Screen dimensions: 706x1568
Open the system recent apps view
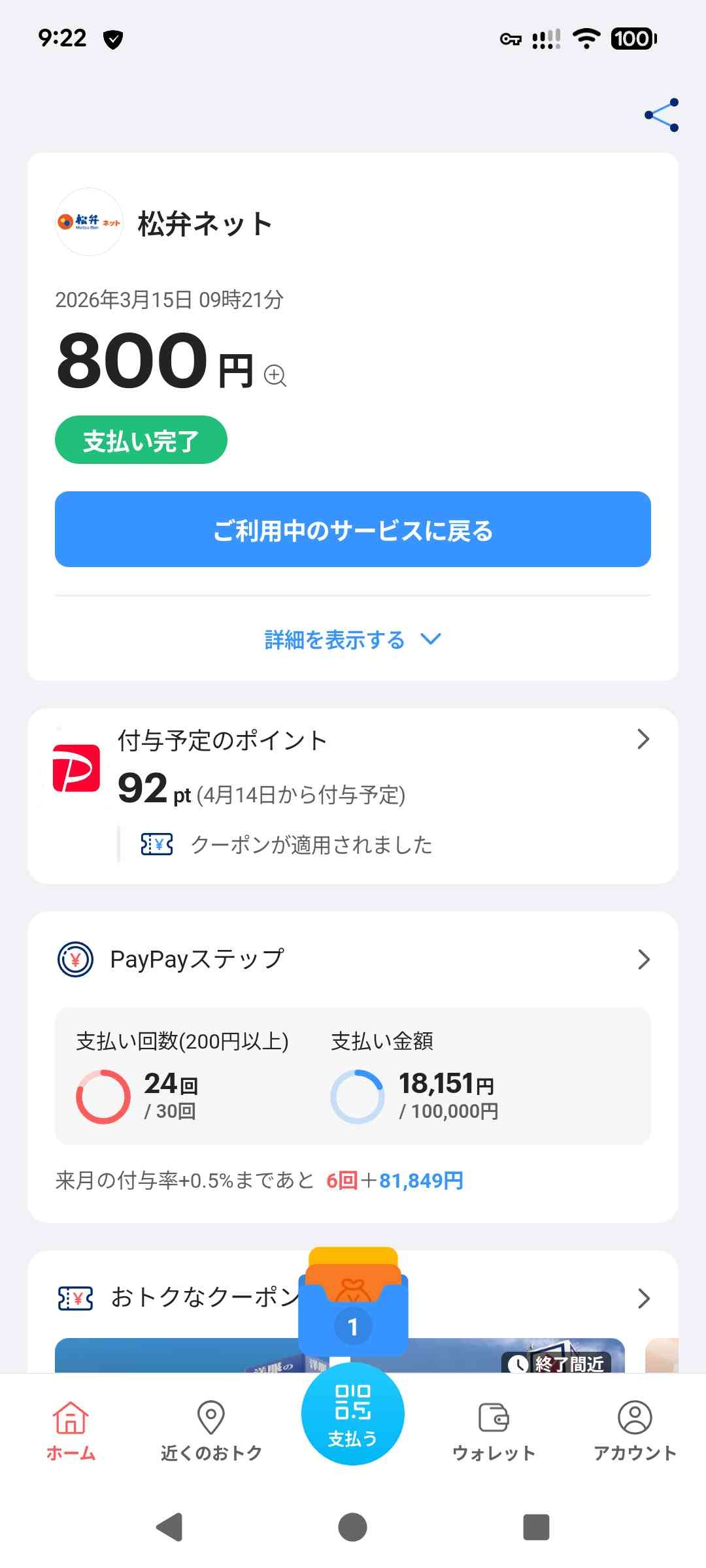(x=536, y=1527)
